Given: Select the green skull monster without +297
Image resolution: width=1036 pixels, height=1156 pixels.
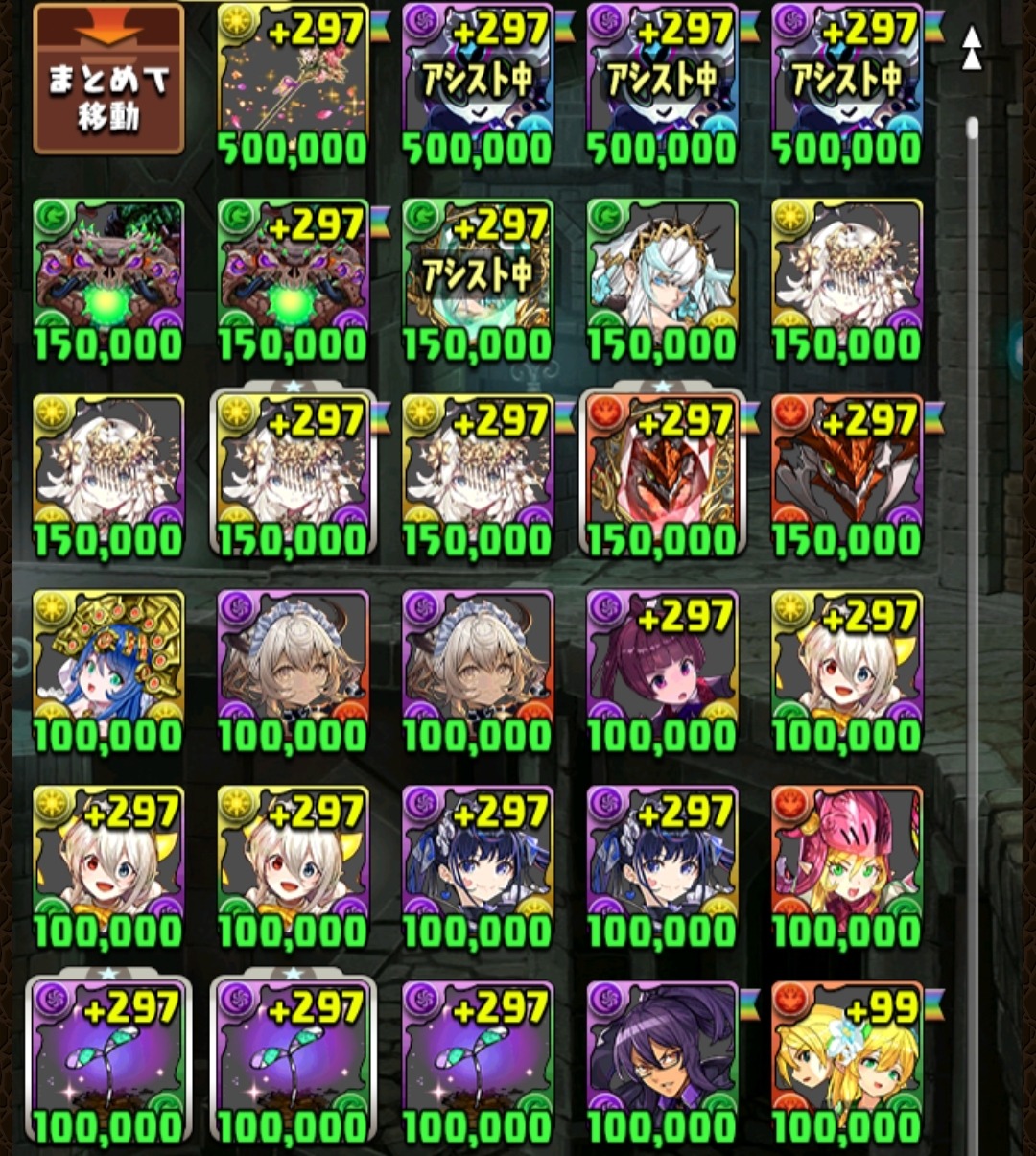Looking at the screenshot, I should pos(108,279).
